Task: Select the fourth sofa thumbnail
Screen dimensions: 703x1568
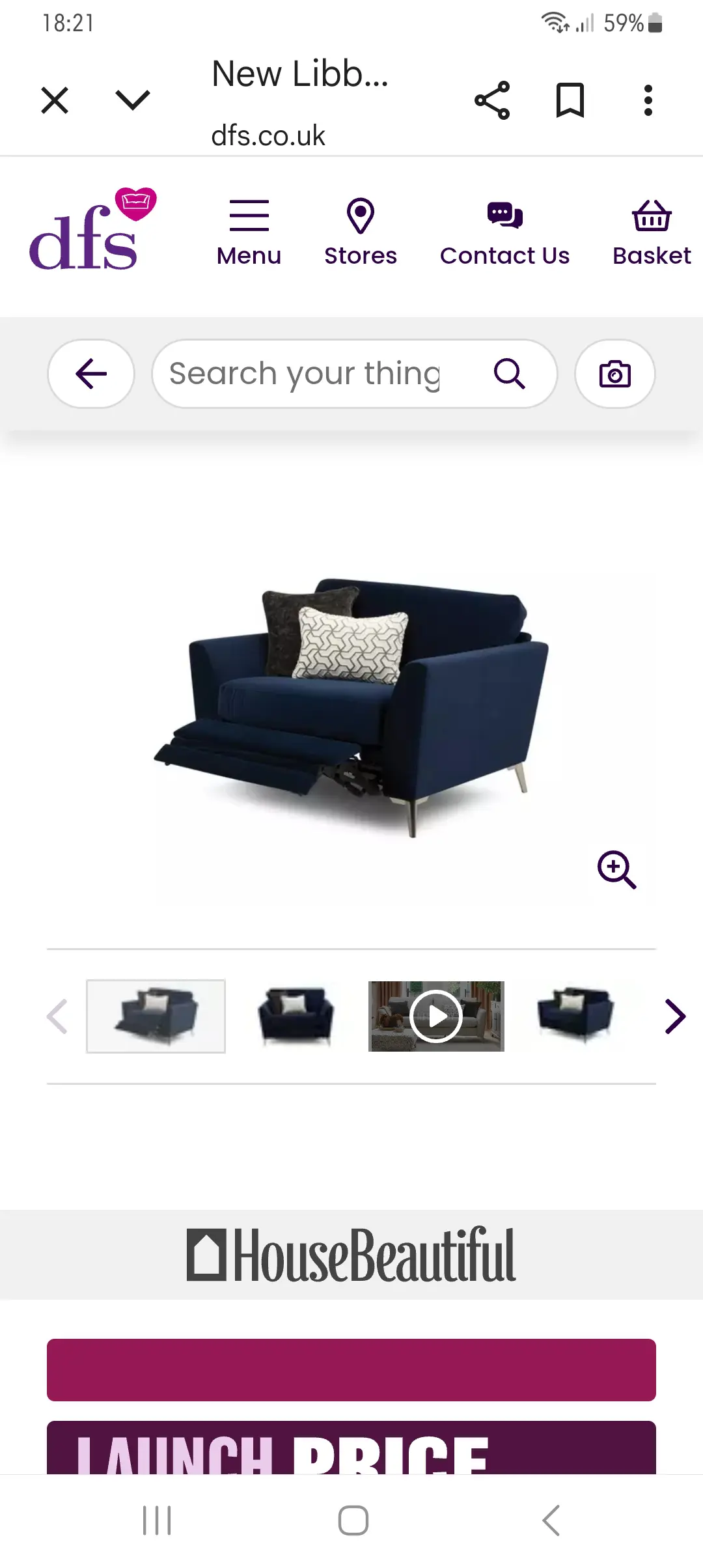Action: 575,1016
